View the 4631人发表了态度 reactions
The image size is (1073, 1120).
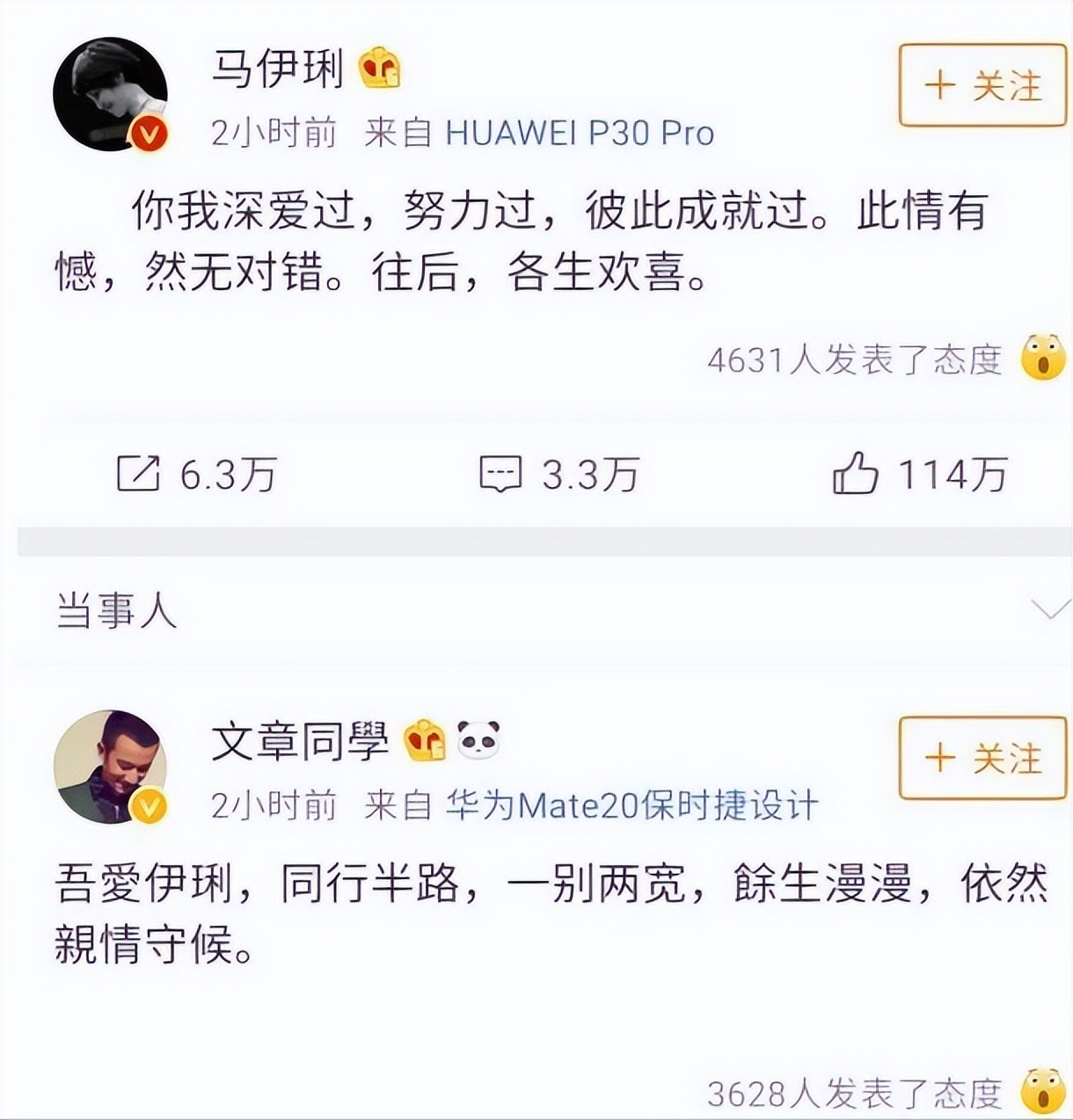tap(855, 360)
